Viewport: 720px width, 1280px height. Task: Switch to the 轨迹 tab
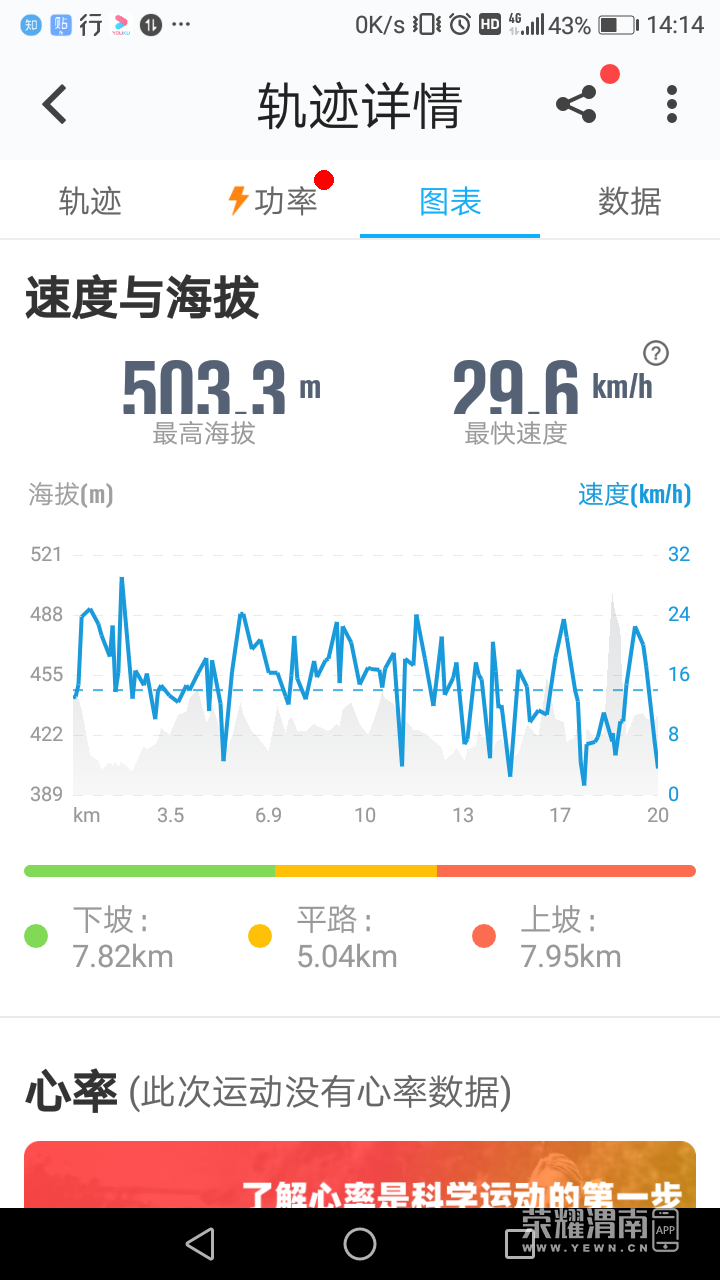(90, 202)
